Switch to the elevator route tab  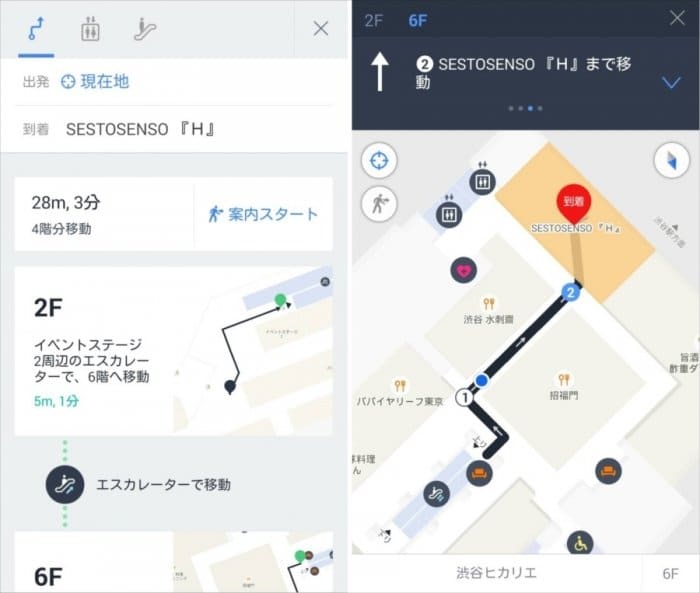click(90, 29)
